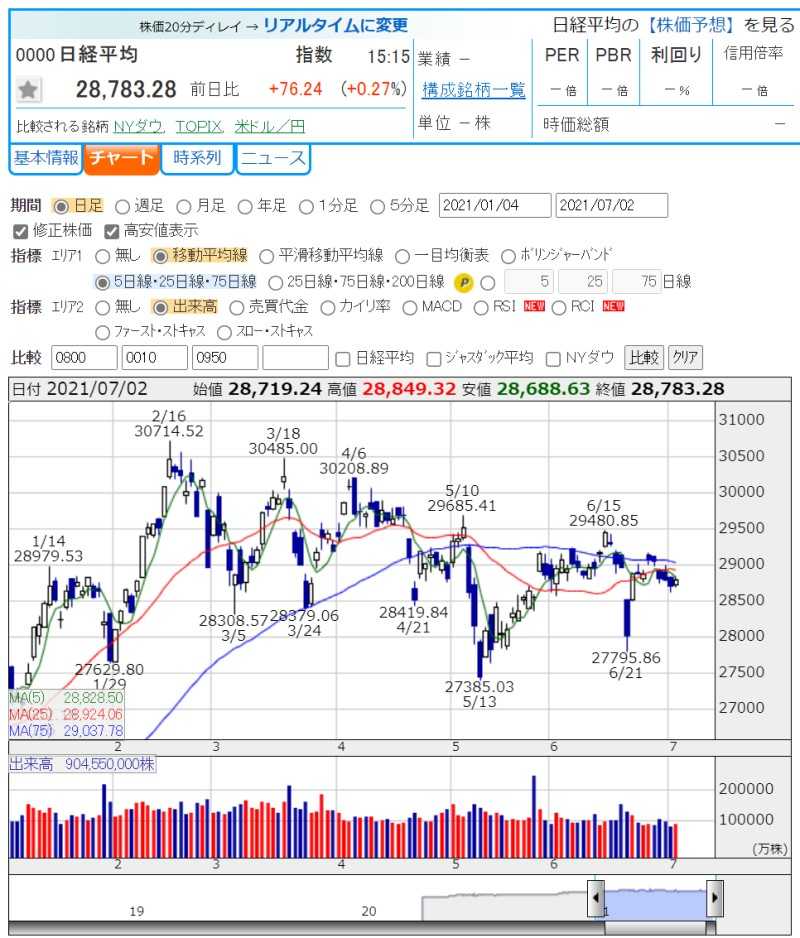
Task: Switch to the 基本情報 tab
Action: click(46, 158)
